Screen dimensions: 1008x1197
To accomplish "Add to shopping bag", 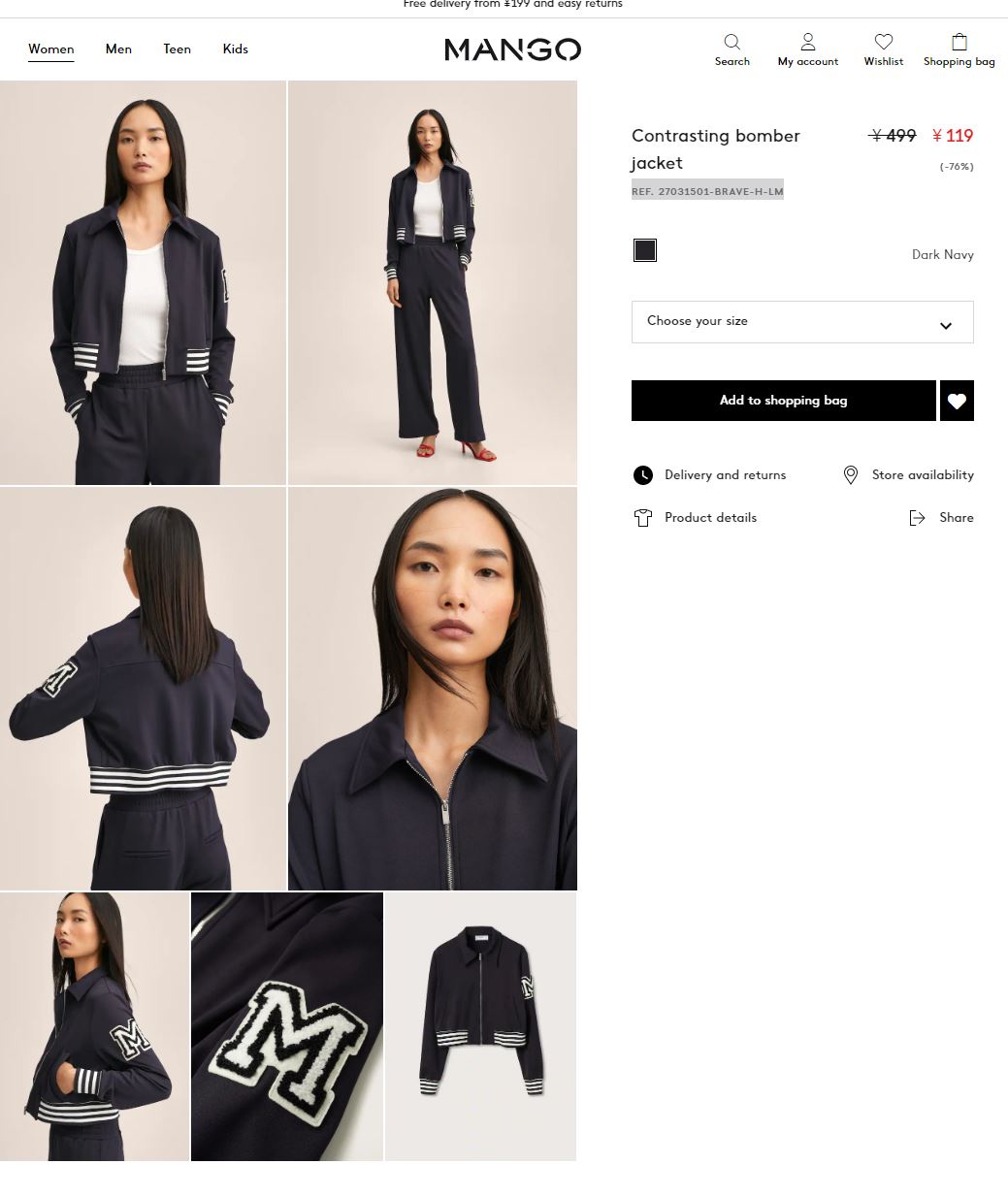I will (783, 400).
